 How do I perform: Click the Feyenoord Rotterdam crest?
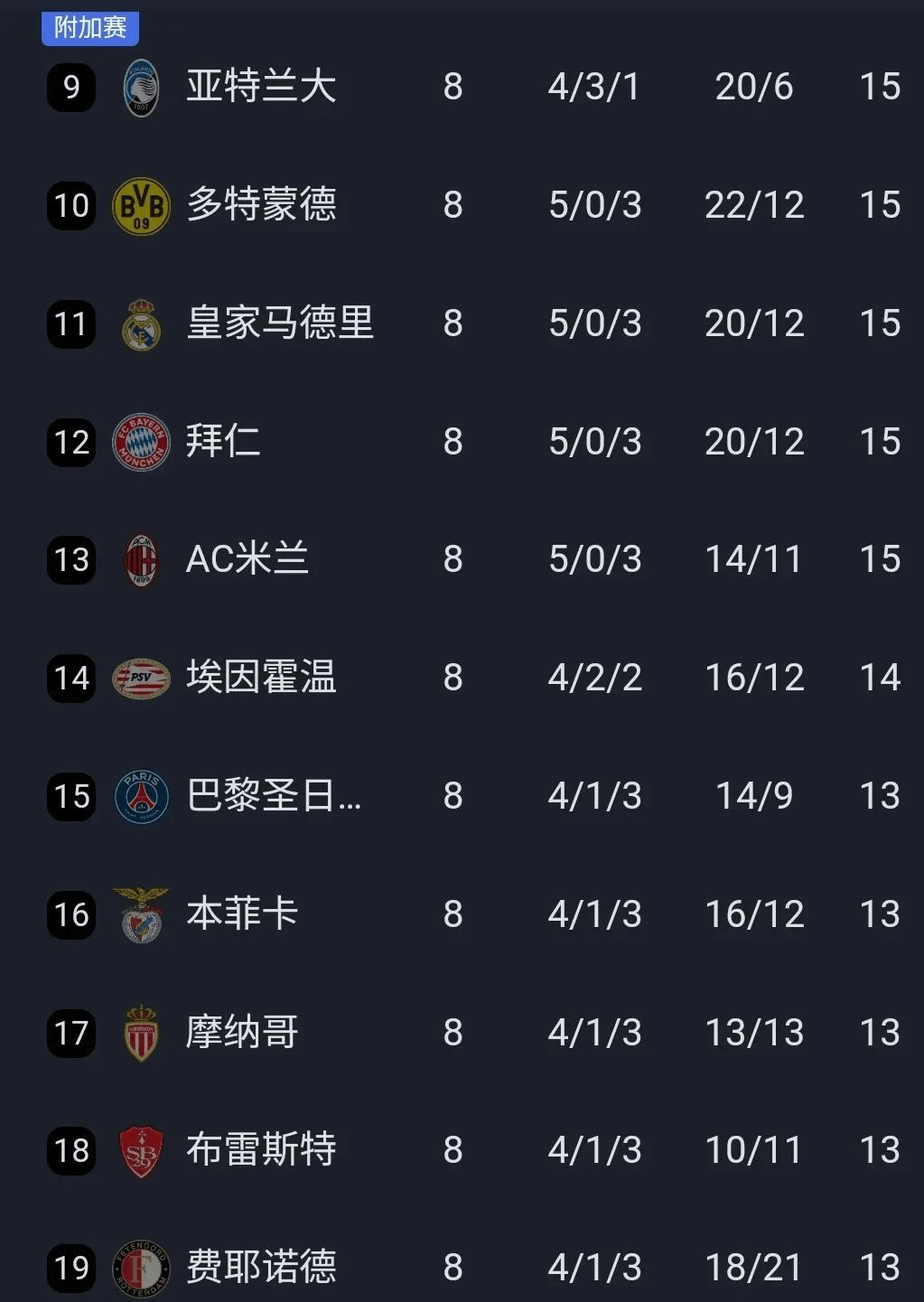click(x=140, y=1268)
